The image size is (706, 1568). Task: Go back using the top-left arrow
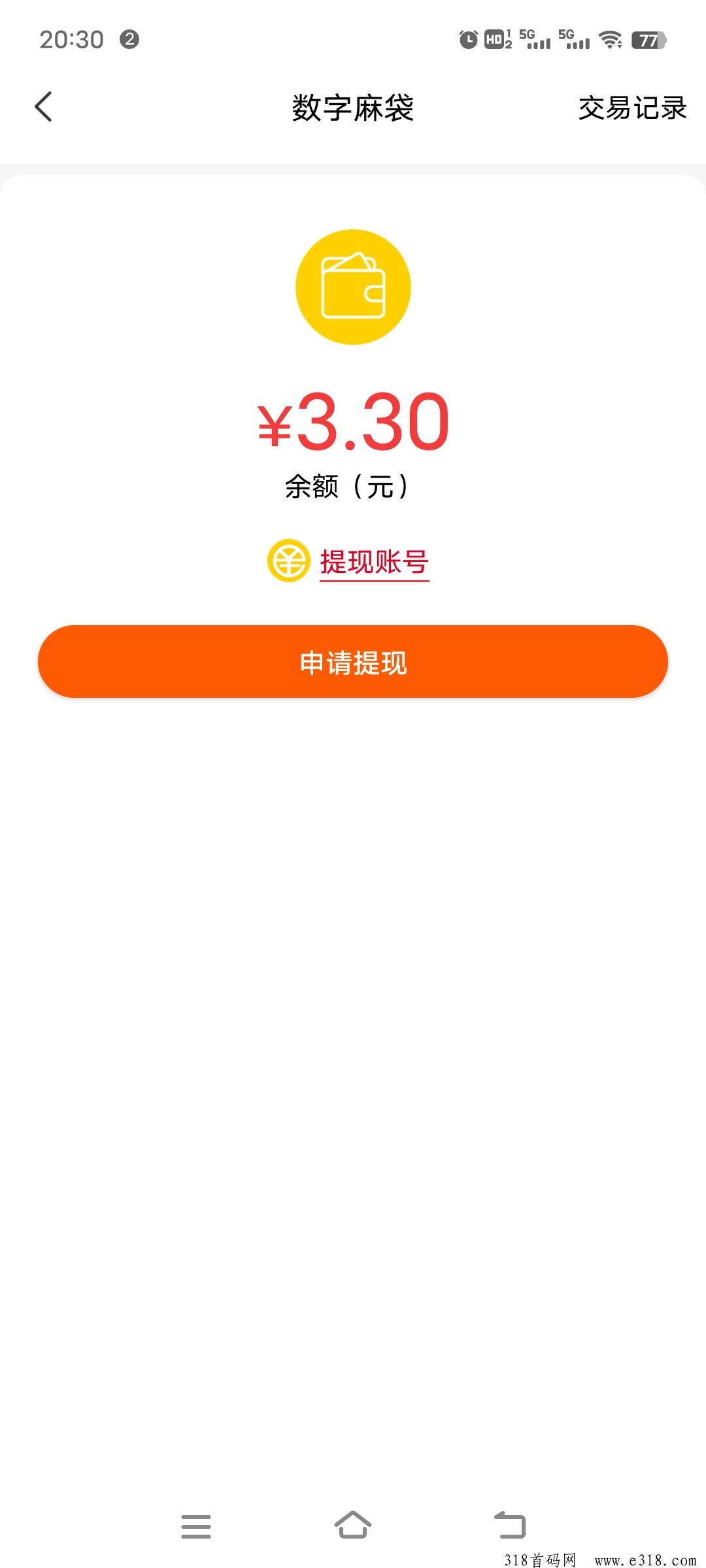coord(43,107)
